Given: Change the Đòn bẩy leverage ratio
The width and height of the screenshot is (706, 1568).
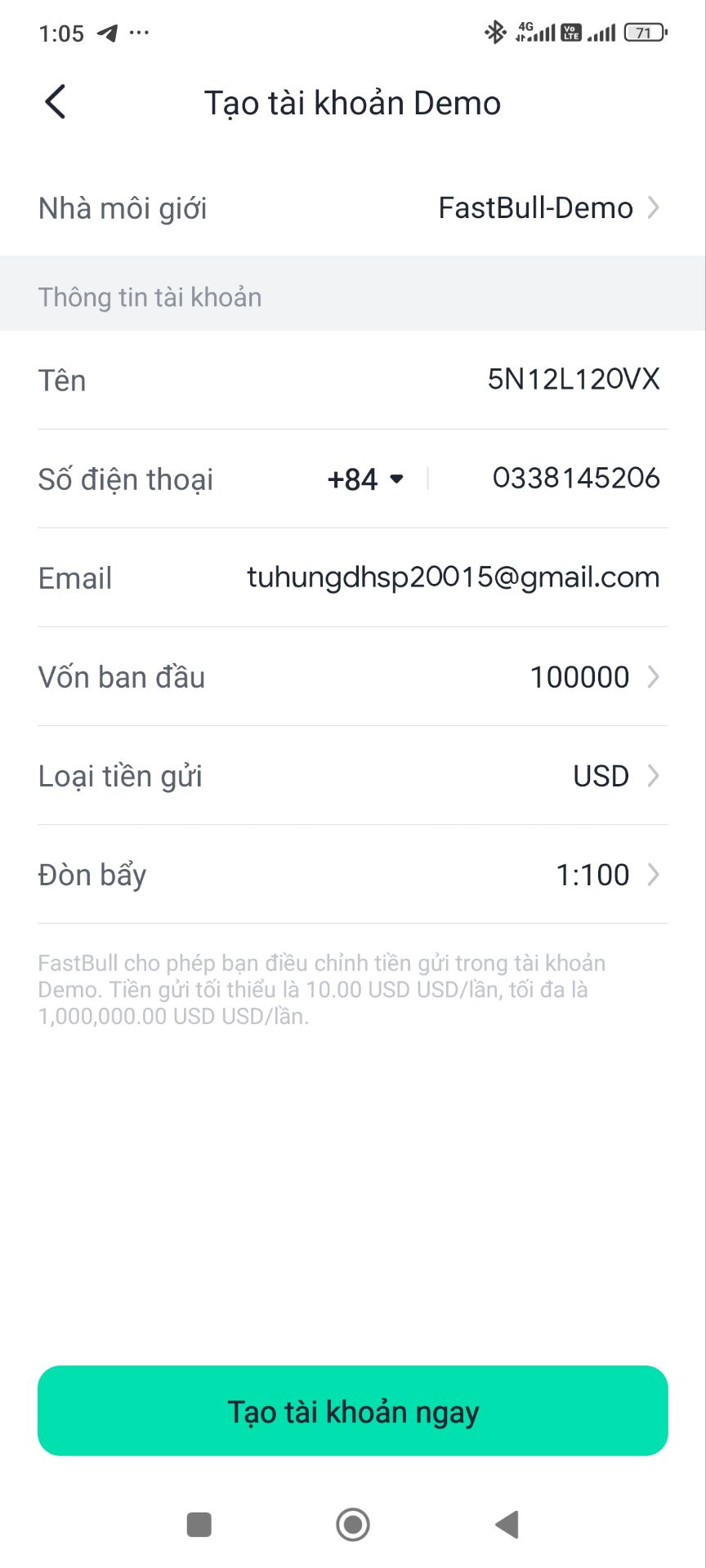Looking at the screenshot, I should [606, 875].
